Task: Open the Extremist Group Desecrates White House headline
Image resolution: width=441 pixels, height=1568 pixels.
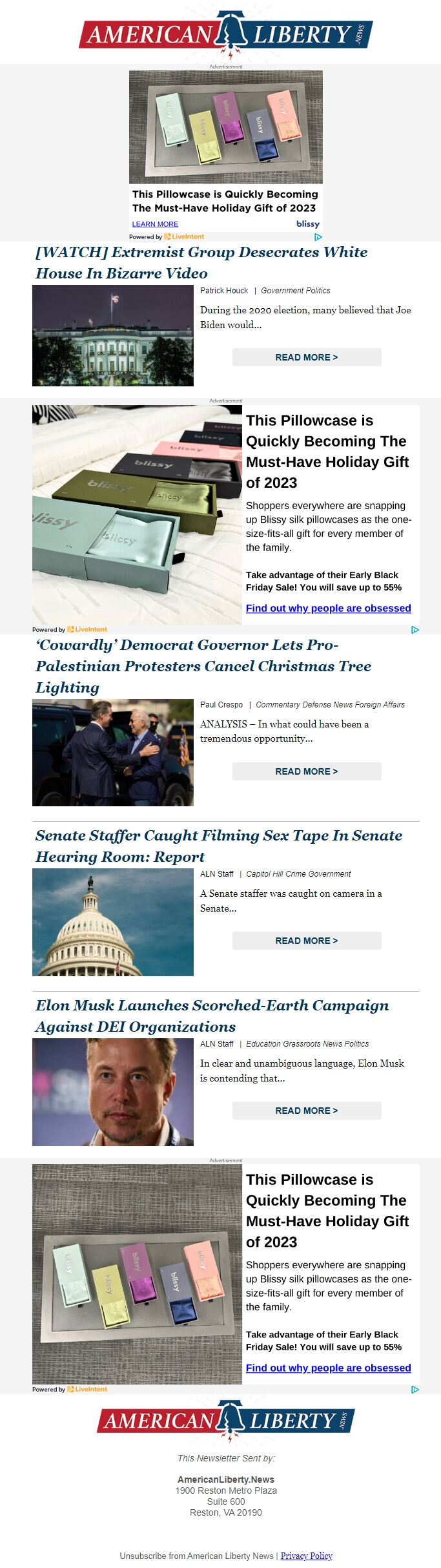Action: coord(201,262)
